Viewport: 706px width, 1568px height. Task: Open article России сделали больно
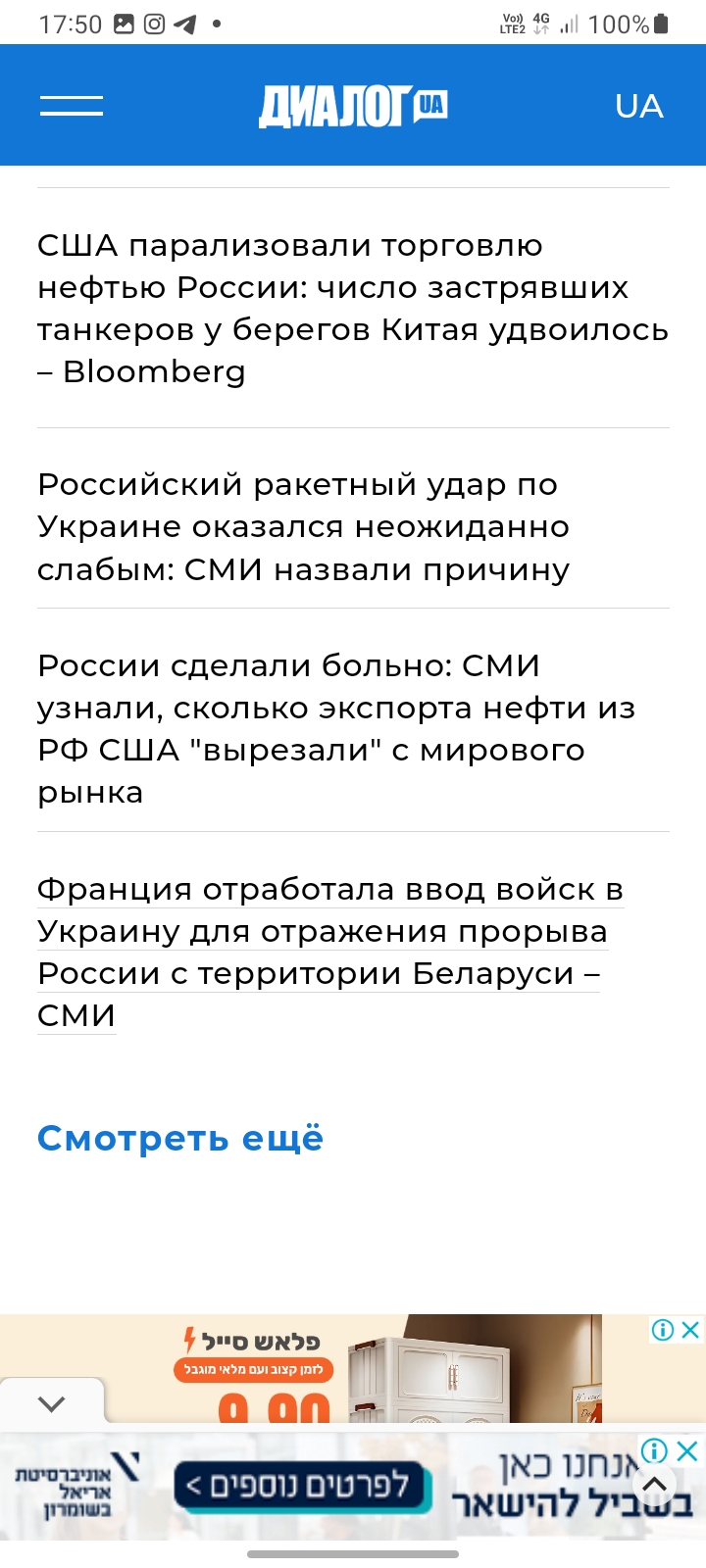tap(336, 728)
